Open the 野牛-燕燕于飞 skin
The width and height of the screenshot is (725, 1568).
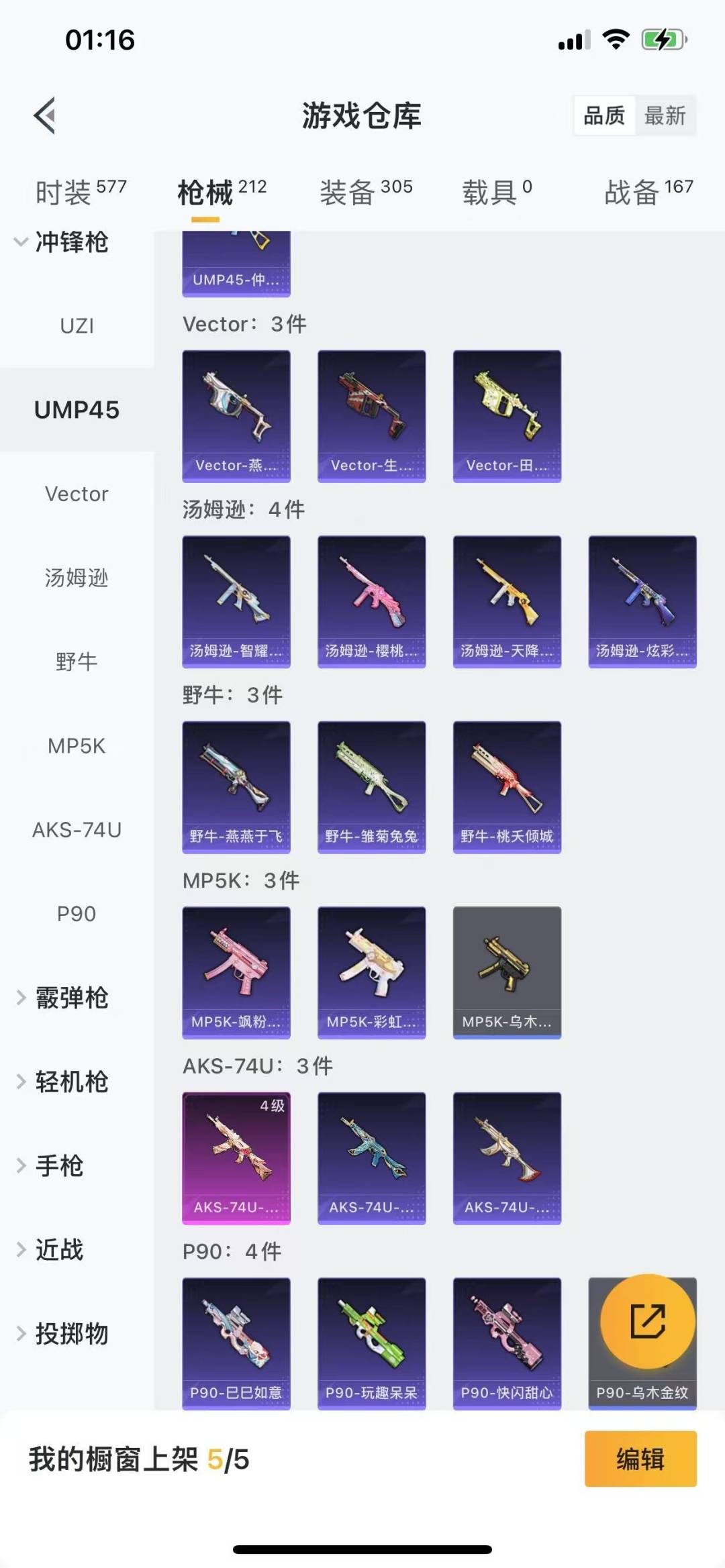tap(236, 787)
